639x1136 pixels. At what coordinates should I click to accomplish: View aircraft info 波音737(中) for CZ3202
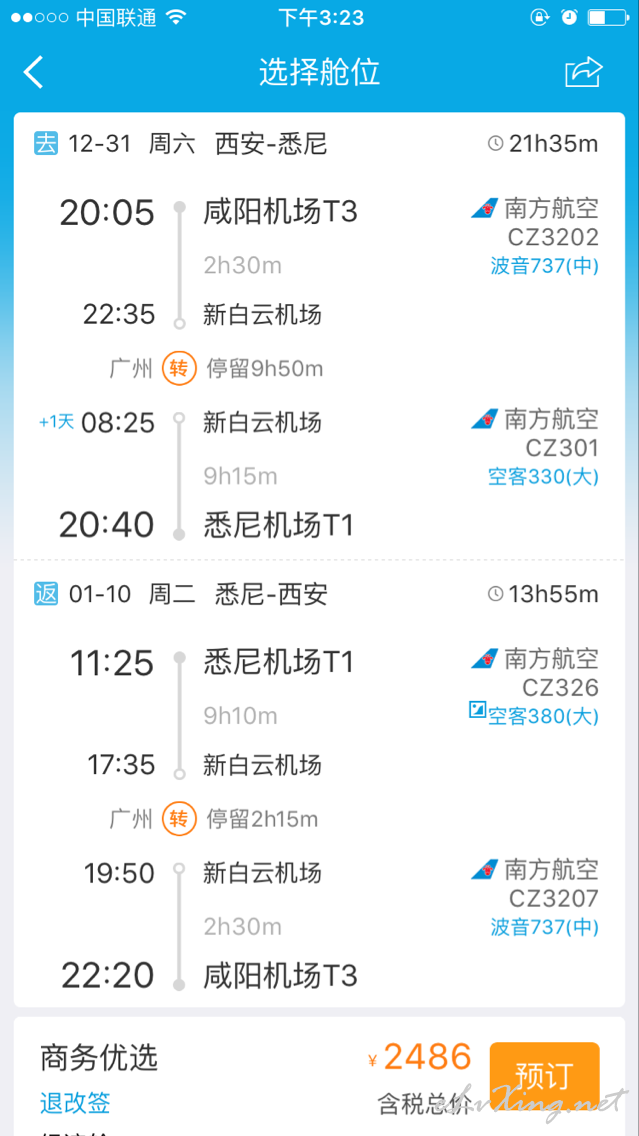(545, 266)
